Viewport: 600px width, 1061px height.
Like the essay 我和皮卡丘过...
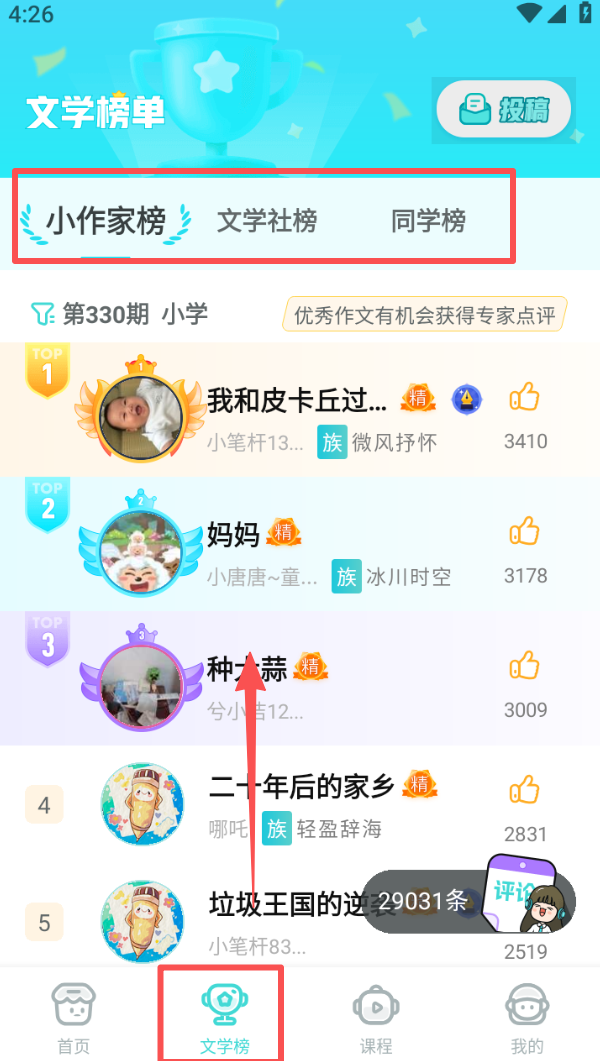point(525,399)
